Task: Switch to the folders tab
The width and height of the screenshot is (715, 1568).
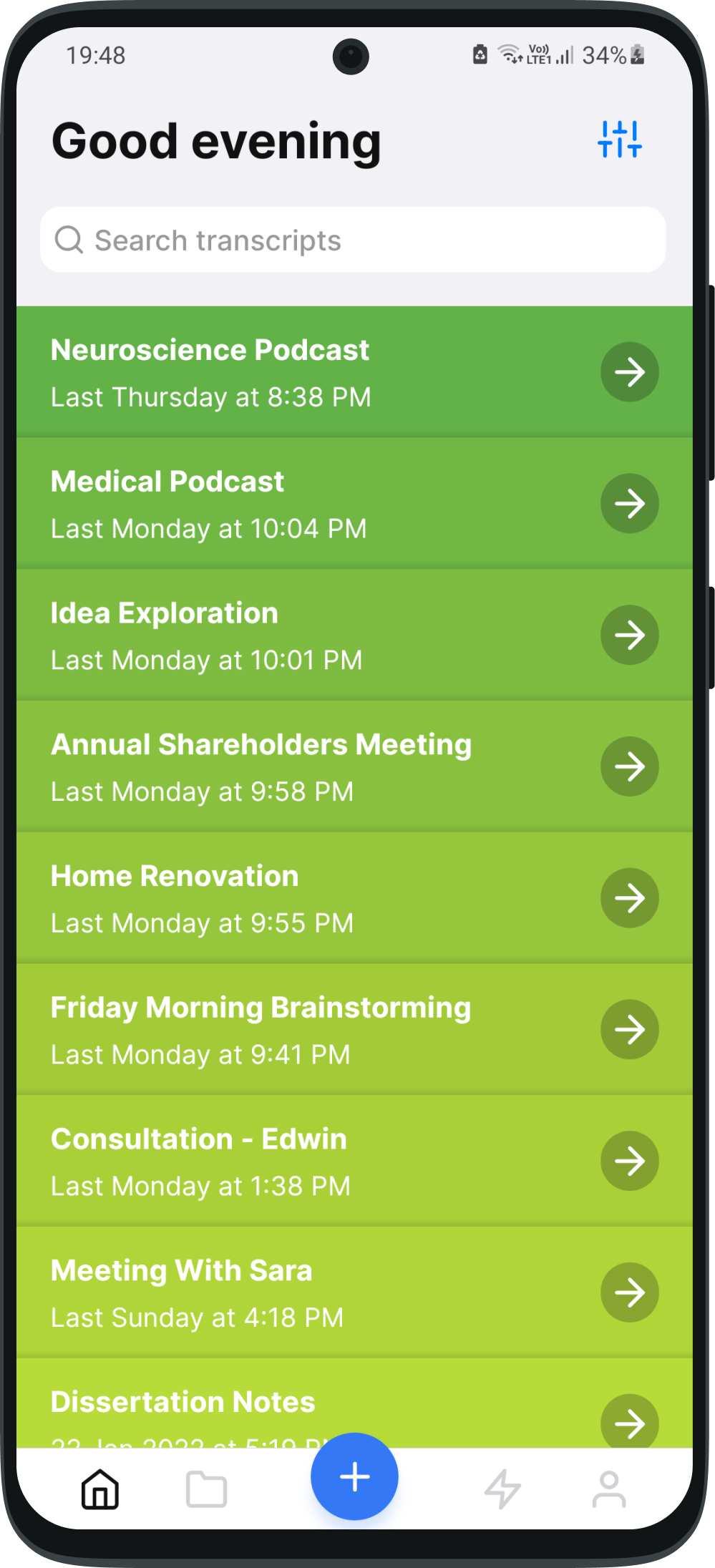Action: coord(206,1489)
